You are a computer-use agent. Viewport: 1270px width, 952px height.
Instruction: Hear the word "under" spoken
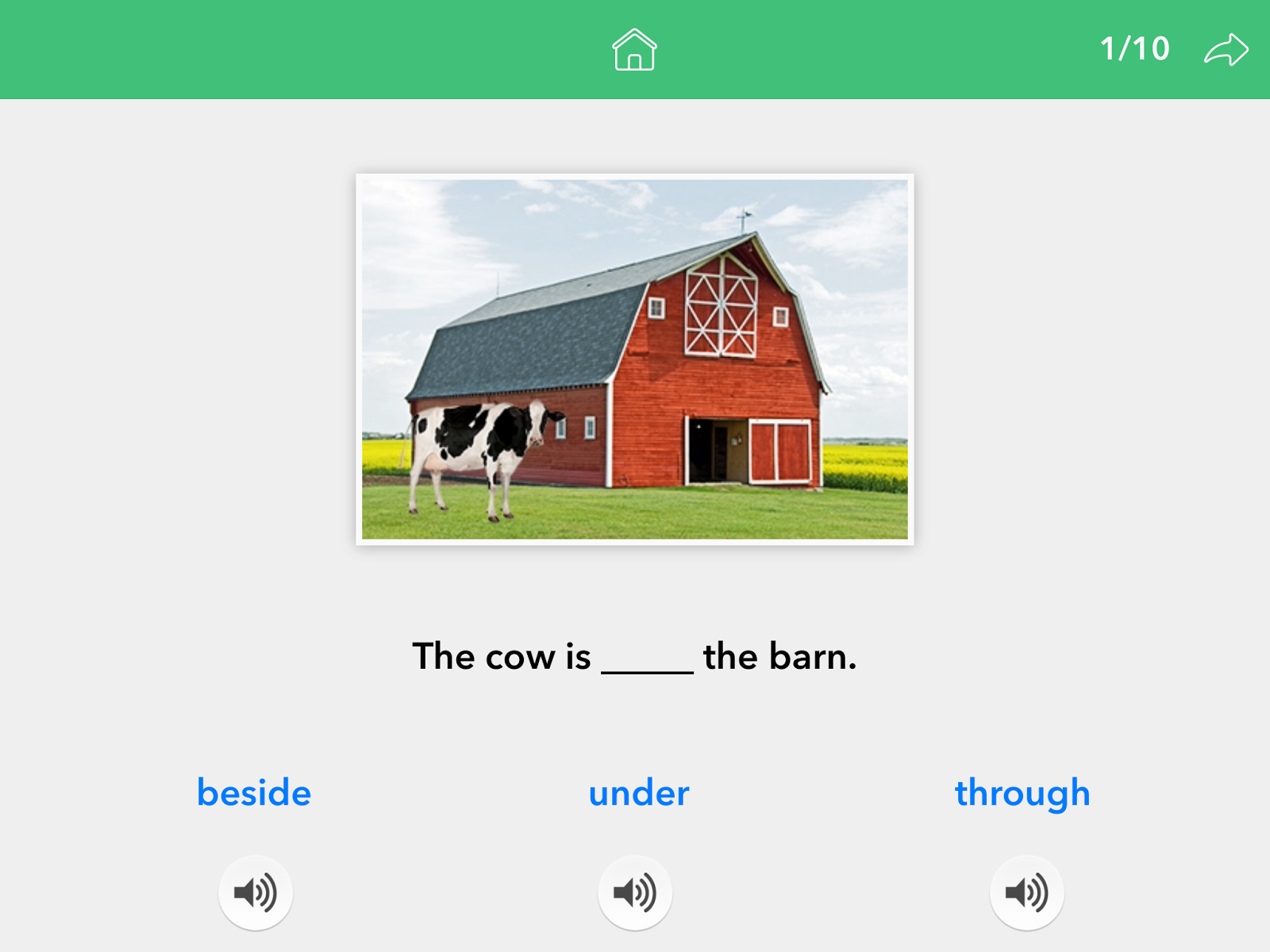[x=635, y=892]
